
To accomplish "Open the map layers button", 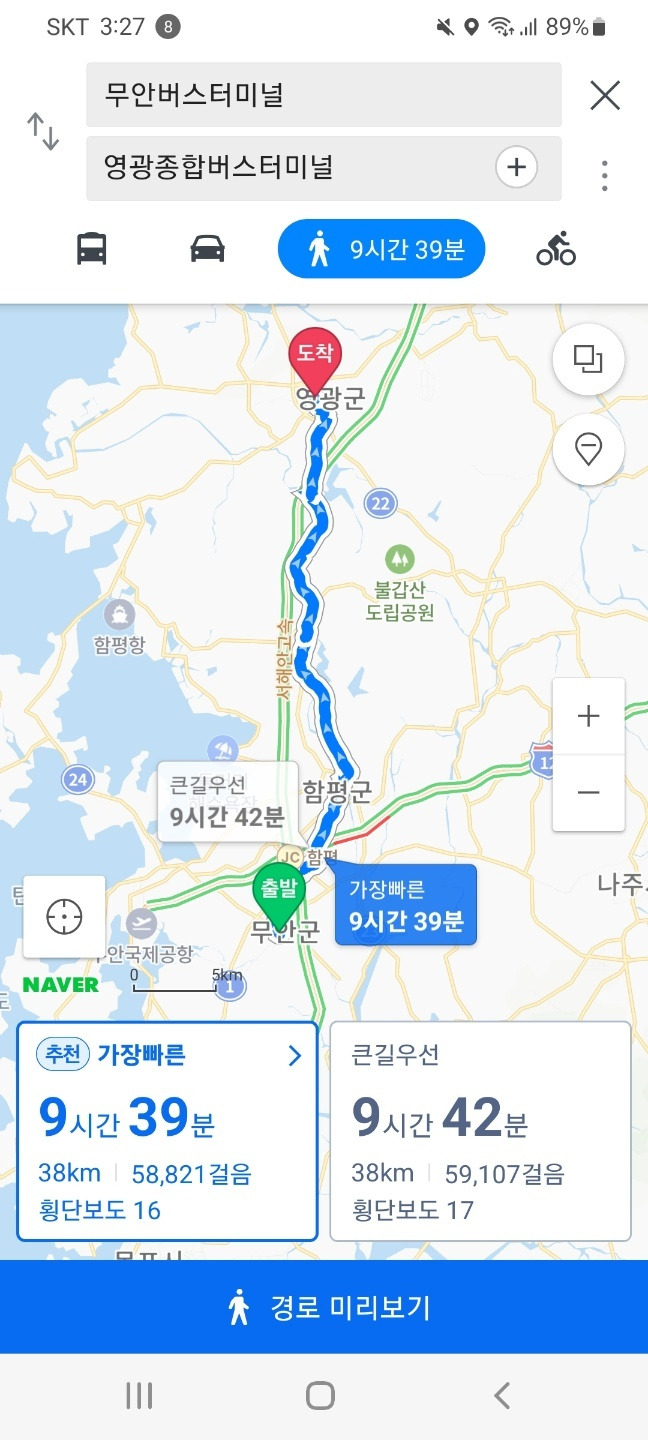I will coord(588,359).
